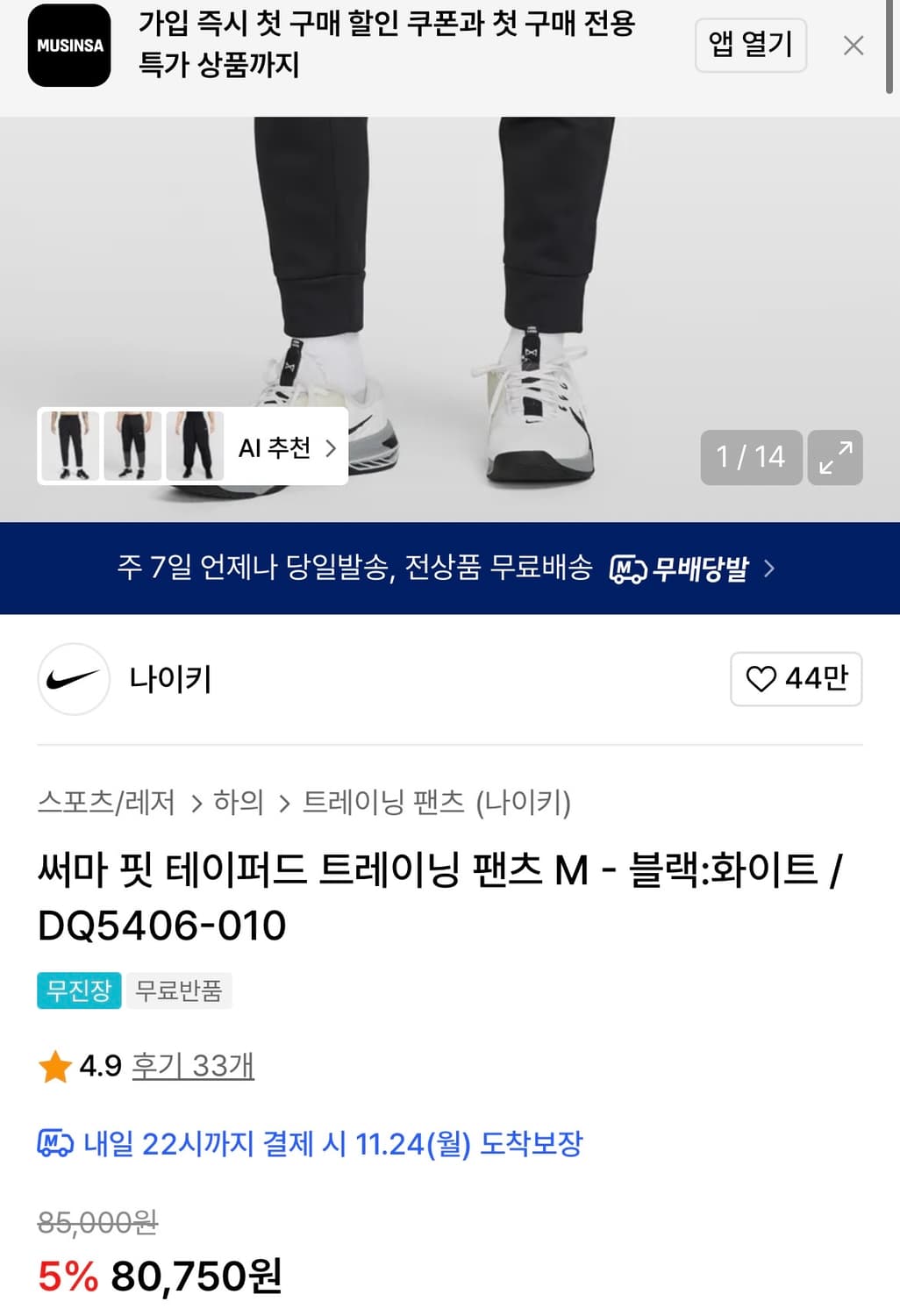Tap the image counter showing 1/14
This screenshot has height=1316, width=900.
[750, 457]
